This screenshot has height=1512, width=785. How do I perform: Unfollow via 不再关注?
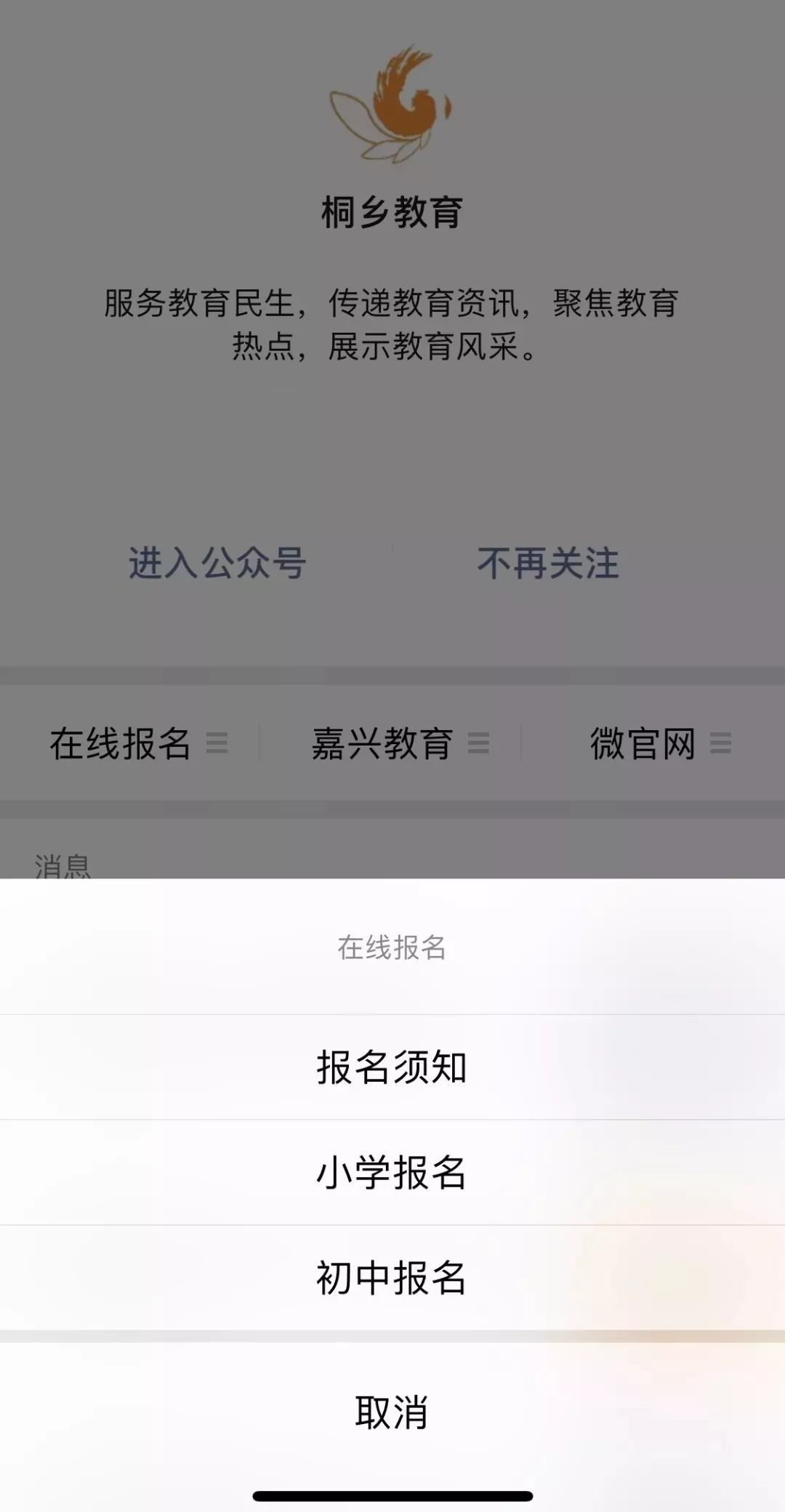point(548,563)
